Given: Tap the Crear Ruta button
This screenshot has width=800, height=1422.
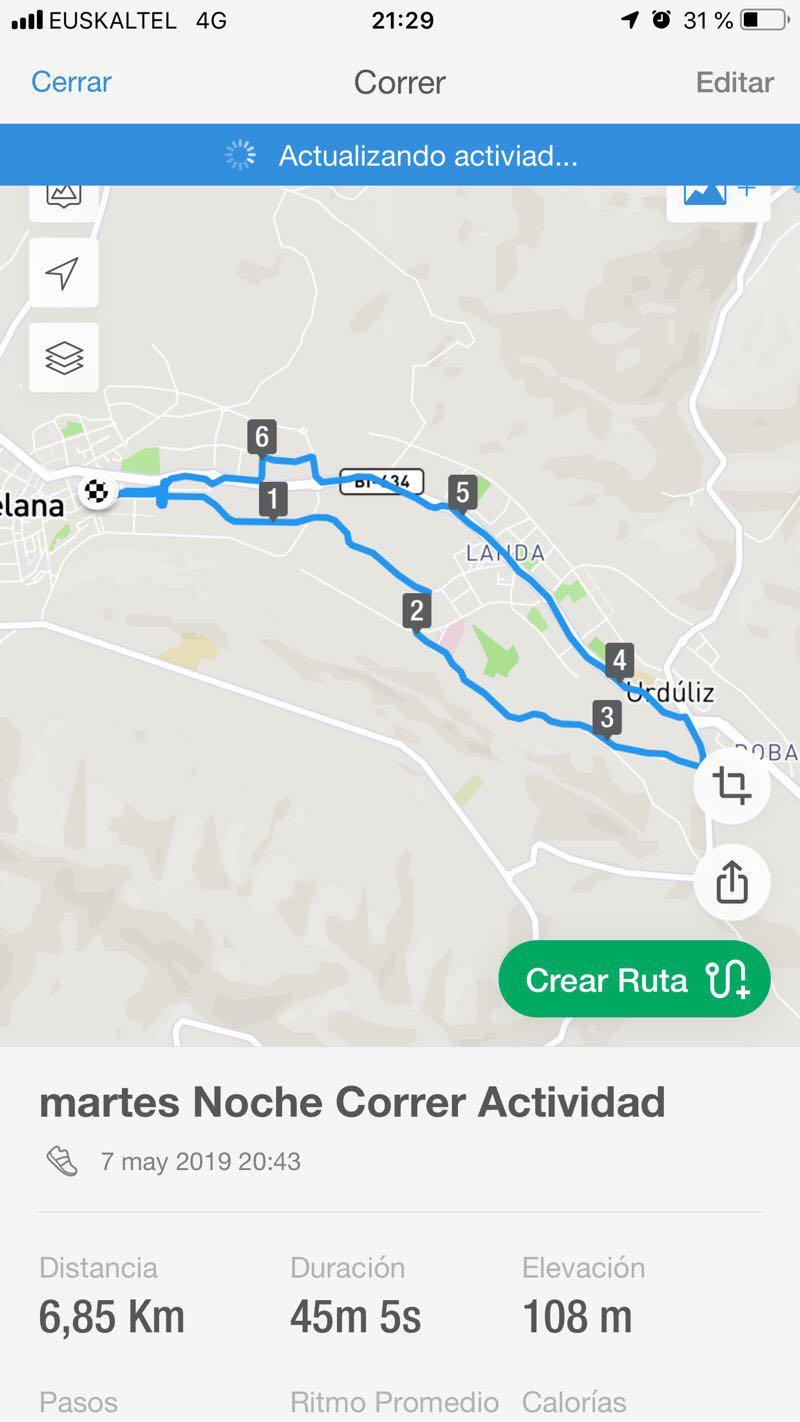Looking at the screenshot, I should [x=634, y=980].
